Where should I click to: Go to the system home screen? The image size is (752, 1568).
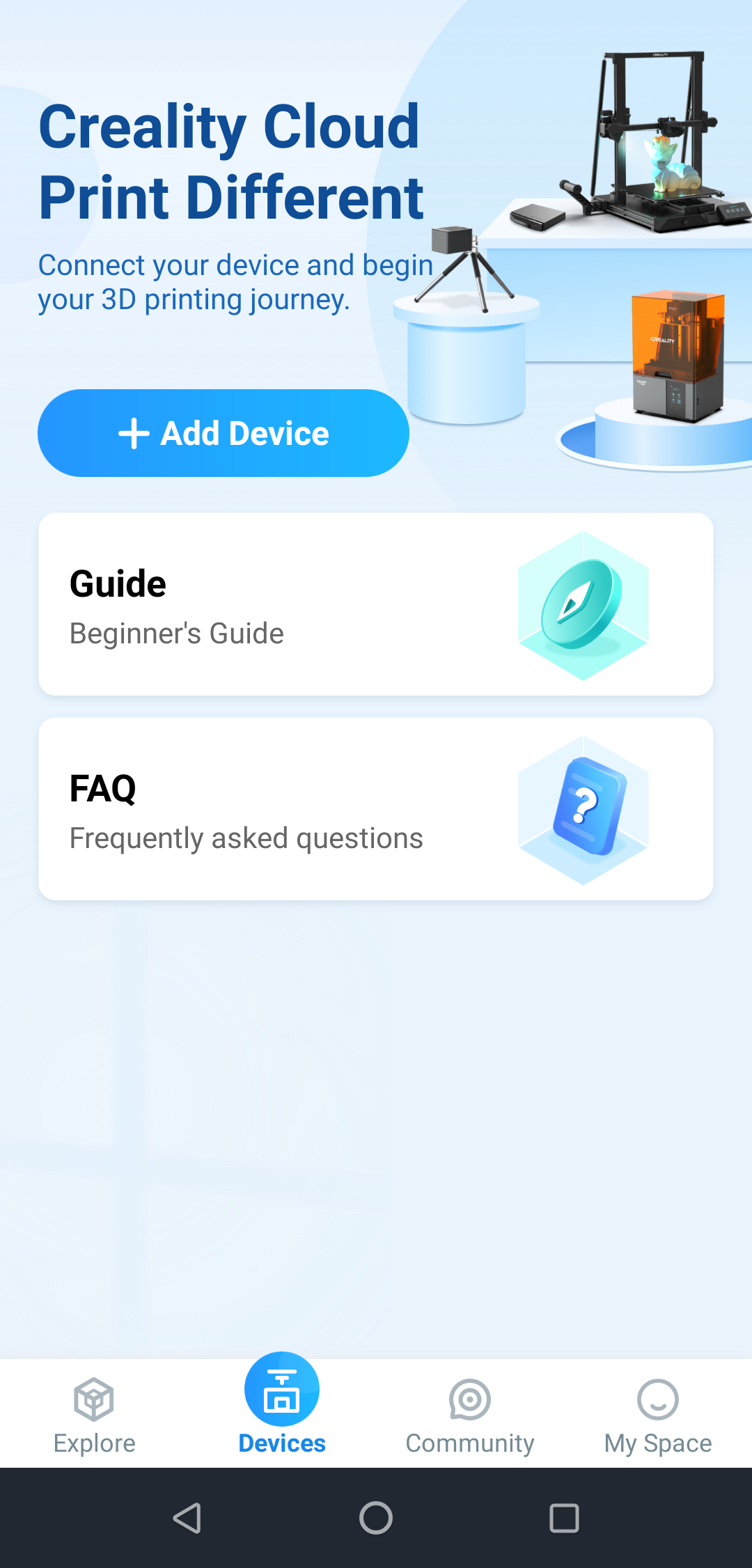pos(376,1518)
